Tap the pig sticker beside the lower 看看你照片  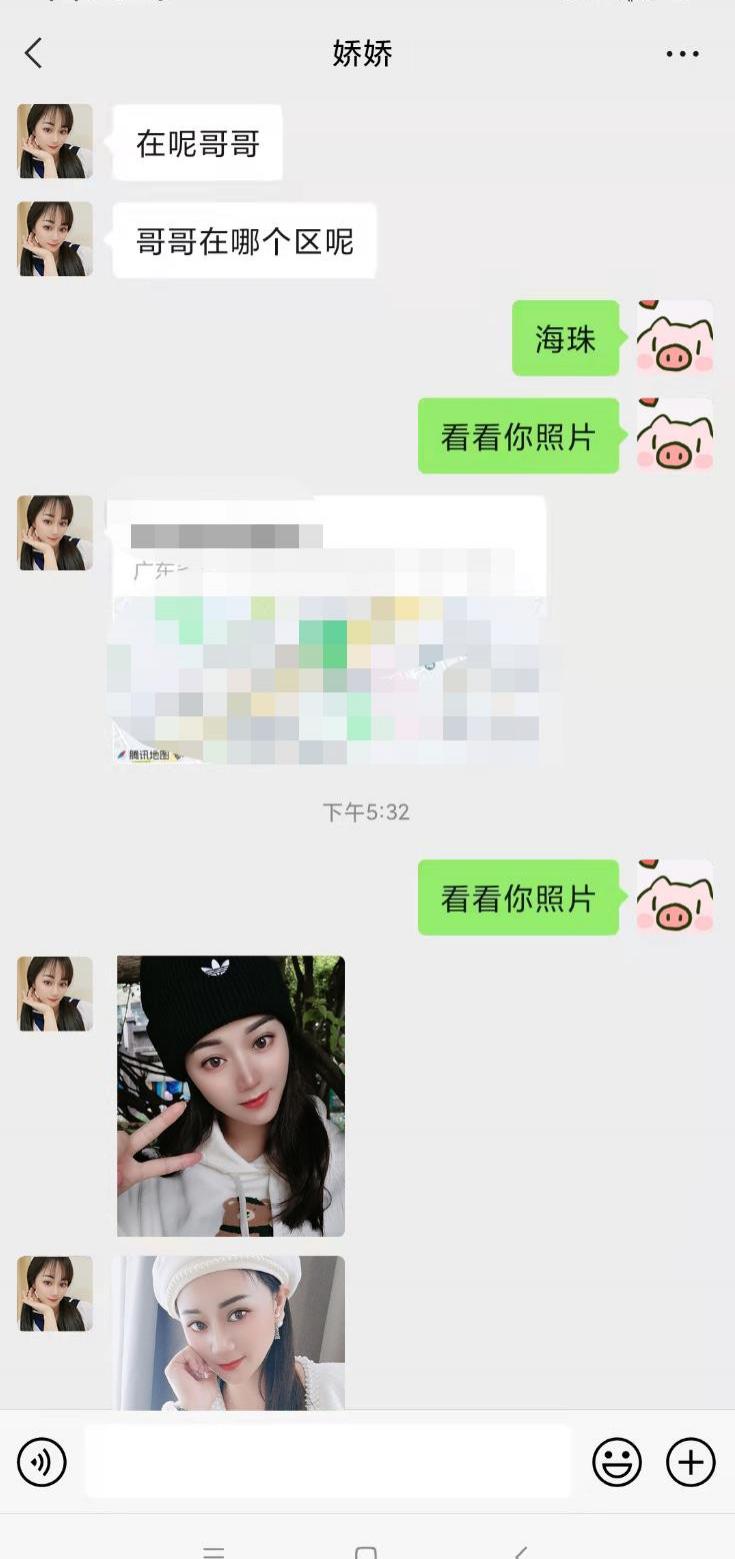click(674, 898)
